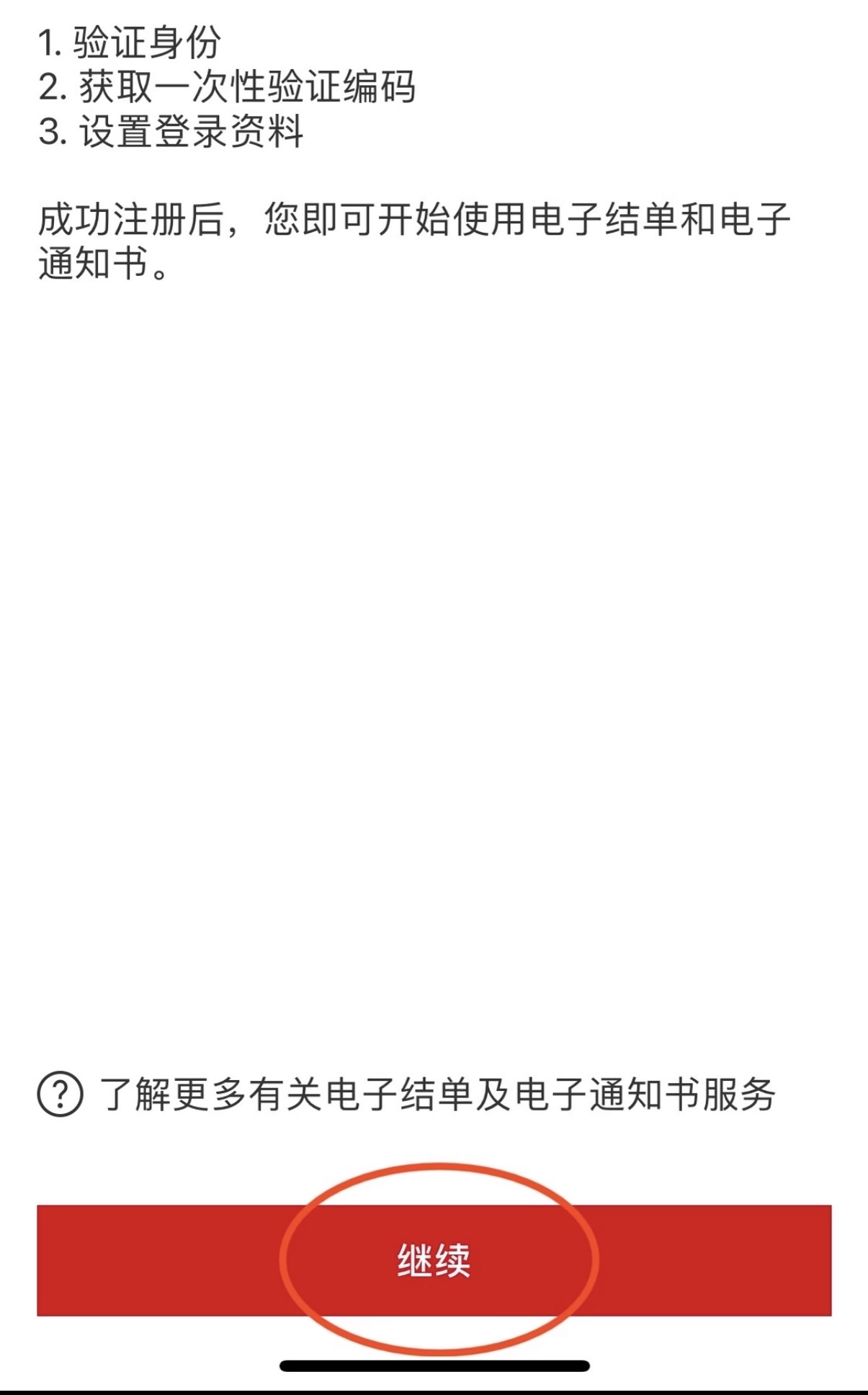Tap the red 继续 button
This screenshot has width=868, height=1395.
click(x=434, y=1260)
